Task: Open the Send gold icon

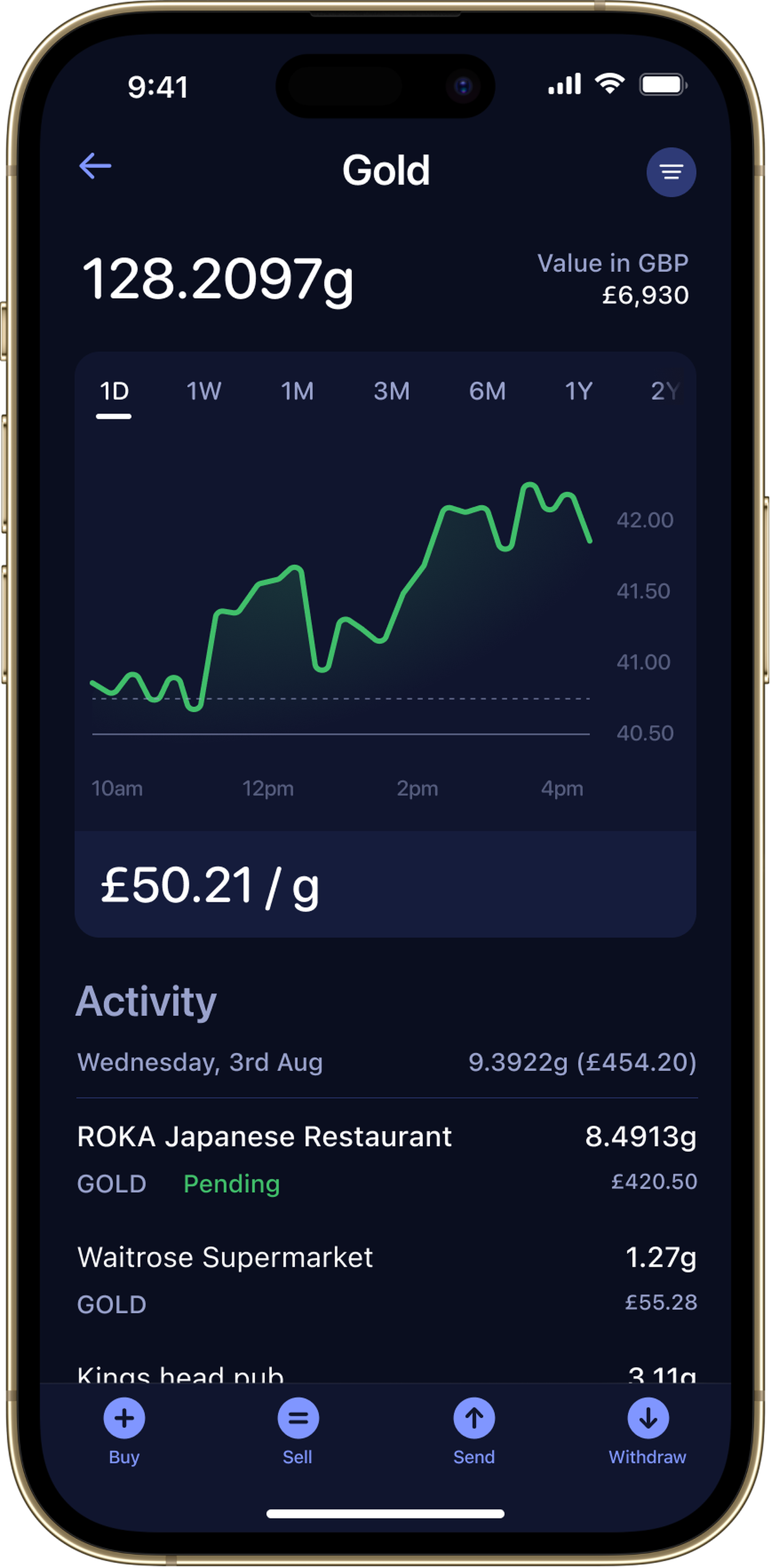Action: [473, 1418]
